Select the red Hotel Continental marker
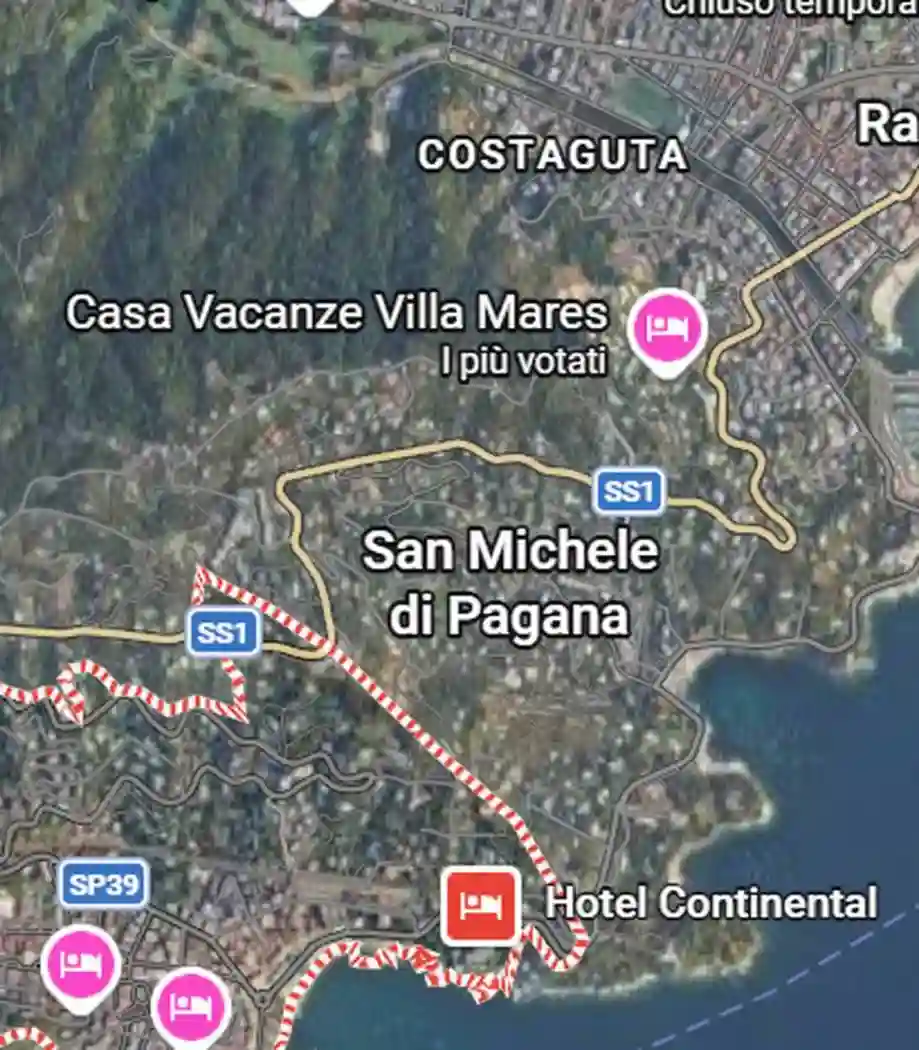Image resolution: width=919 pixels, height=1050 pixels. click(x=481, y=906)
